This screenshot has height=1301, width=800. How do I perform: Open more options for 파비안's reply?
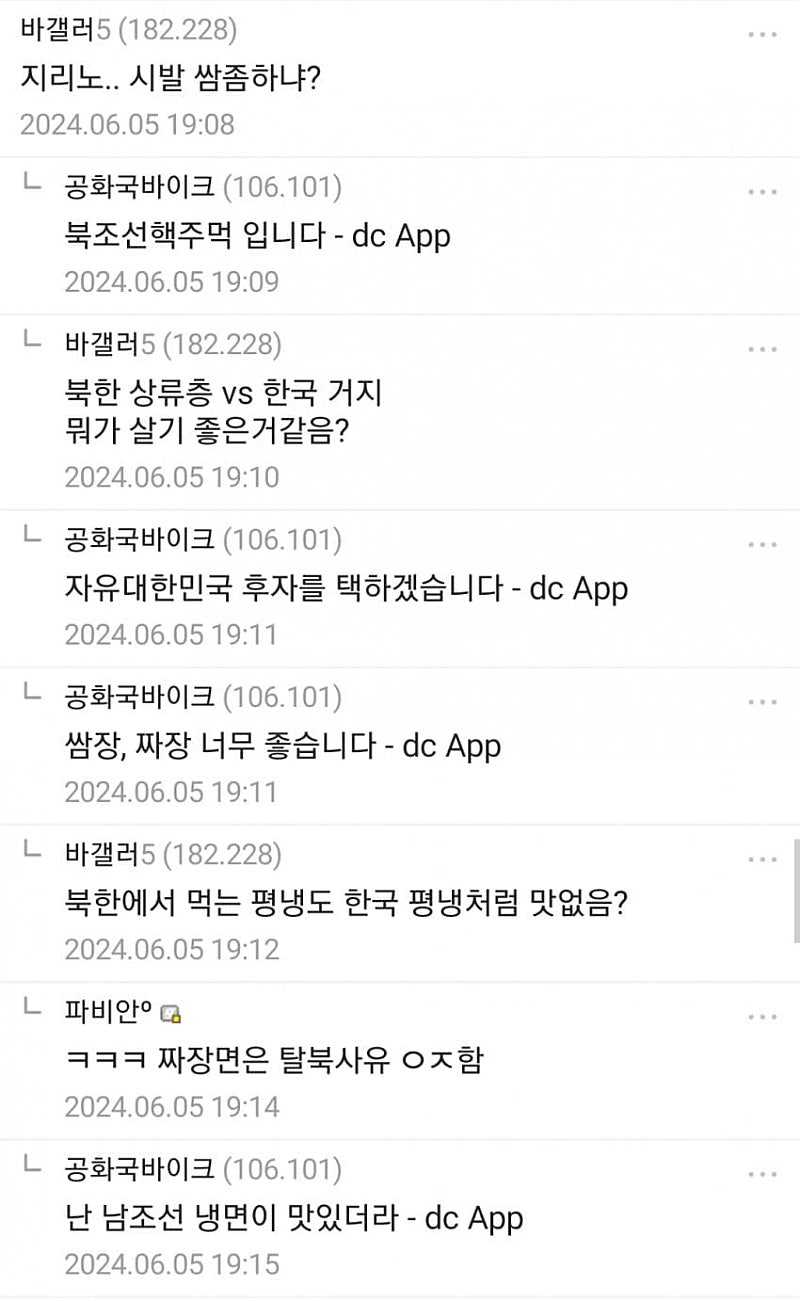pos(762,1017)
